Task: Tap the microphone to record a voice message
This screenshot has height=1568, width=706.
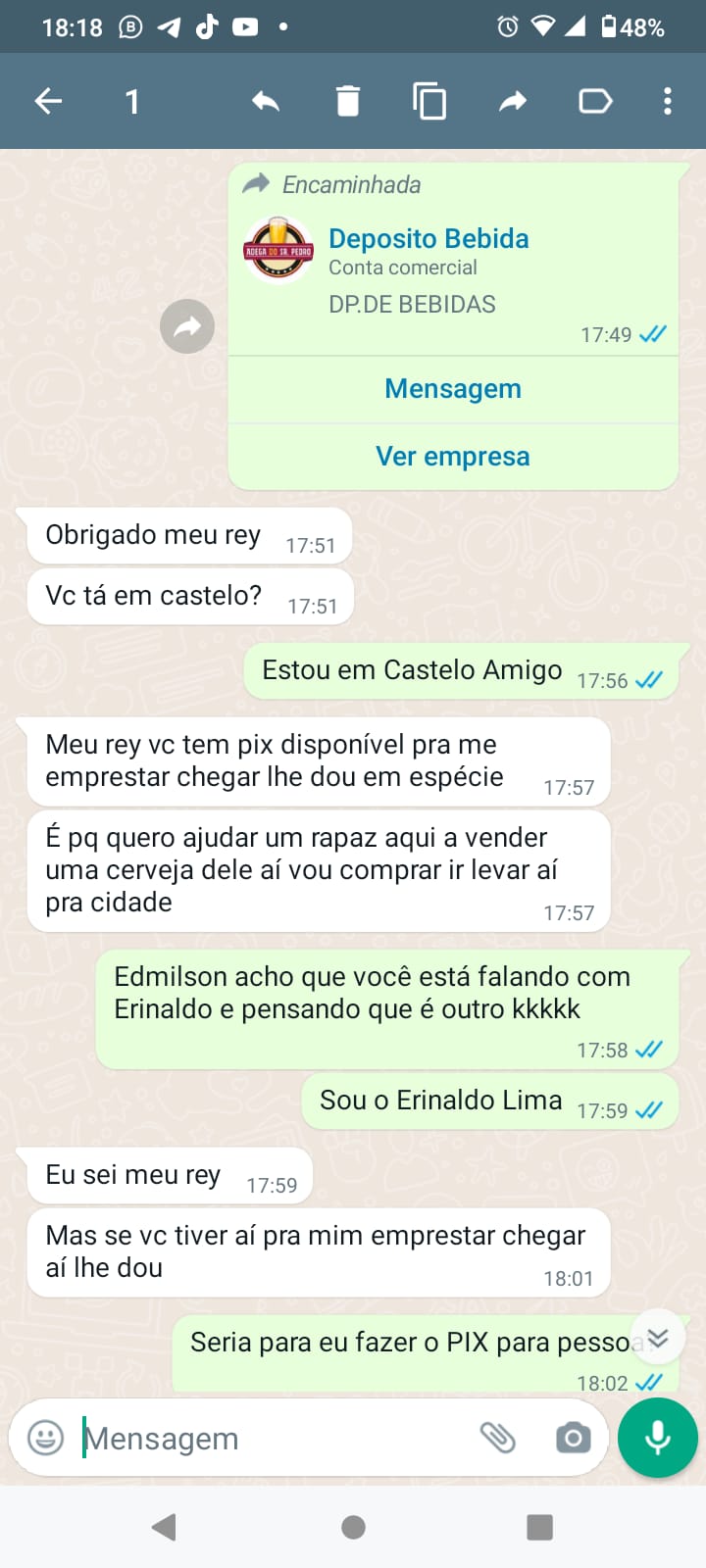Action: tap(658, 1438)
